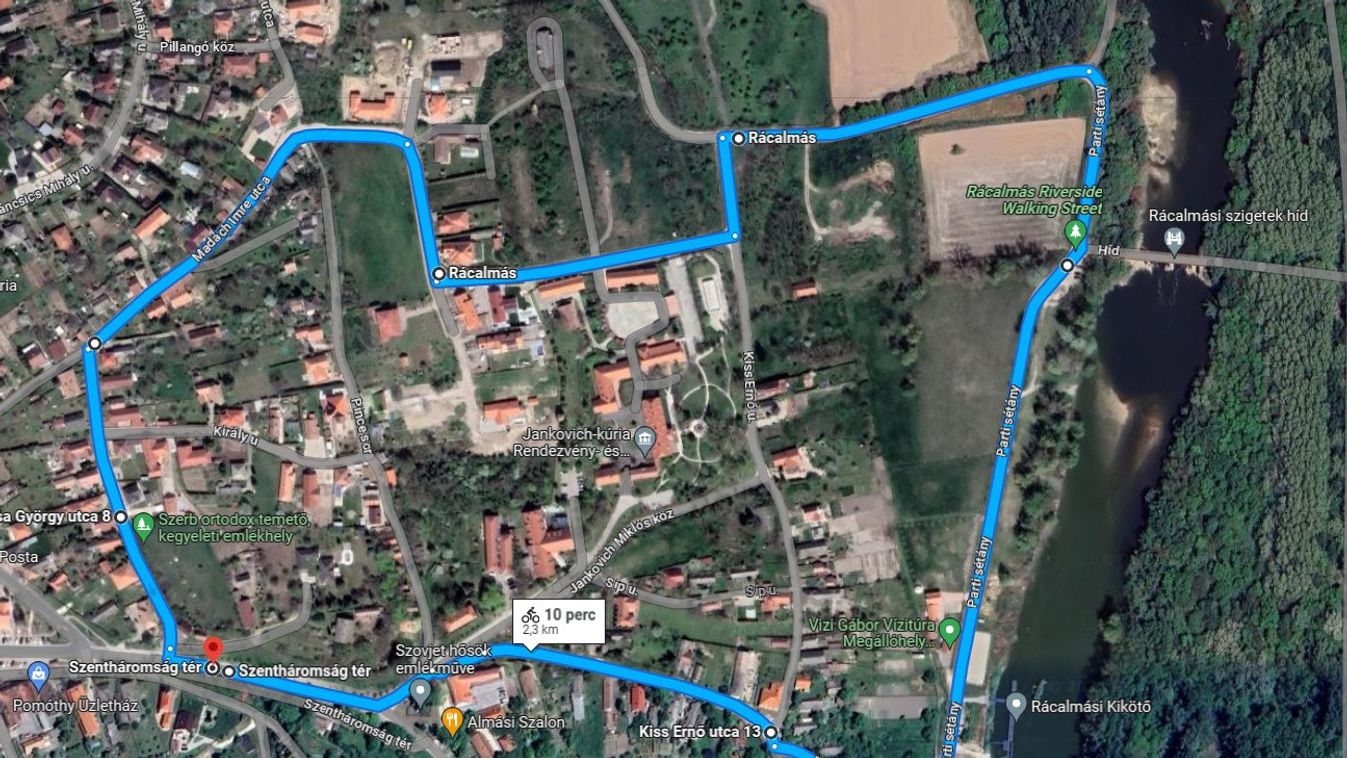Open the Almási Szalon restaurant pin
1347x758 pixels.
[453, 720]
